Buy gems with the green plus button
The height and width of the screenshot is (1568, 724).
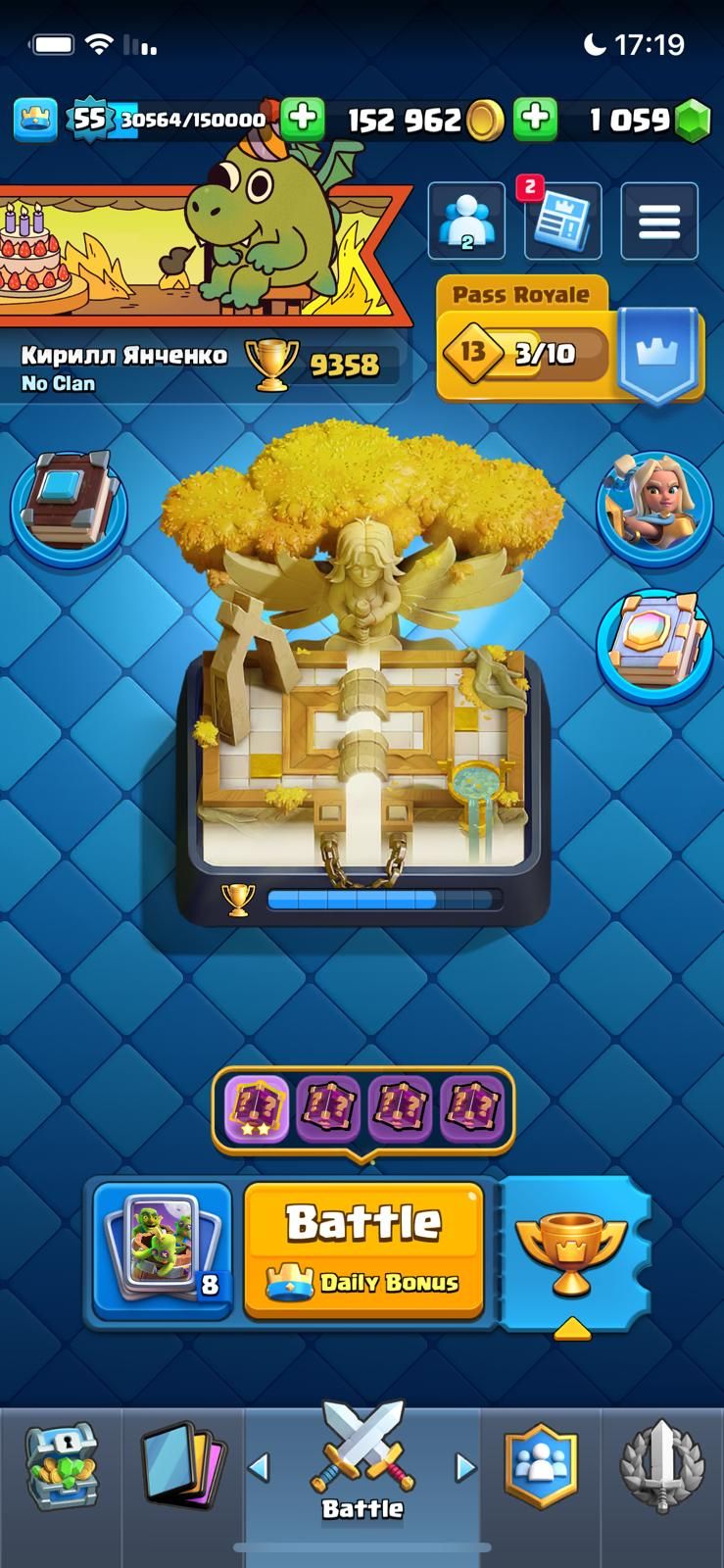coord(535,119)
